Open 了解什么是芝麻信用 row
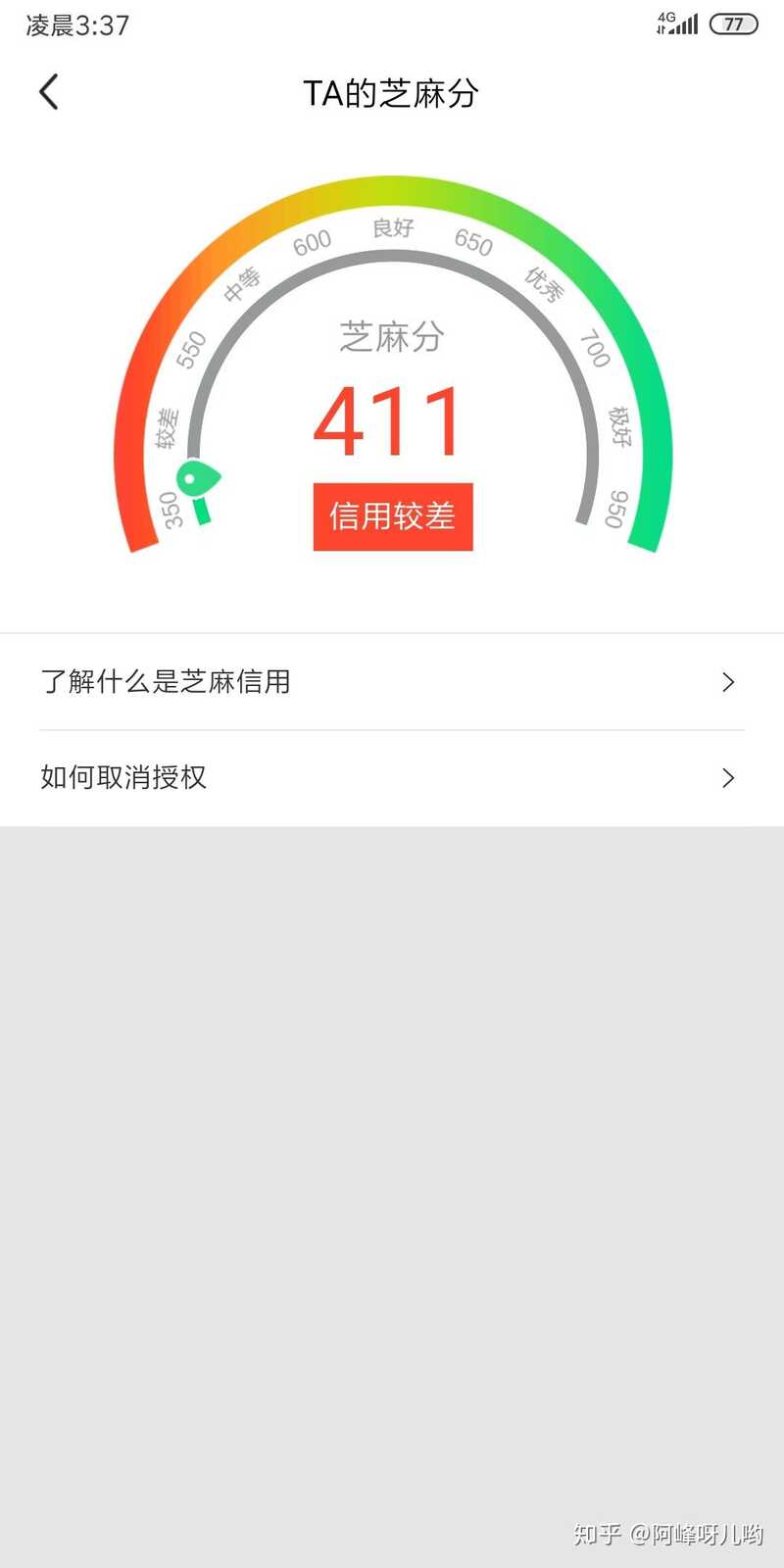The height and width of the screenshot is (1568, 784). [x=392, y=682]
